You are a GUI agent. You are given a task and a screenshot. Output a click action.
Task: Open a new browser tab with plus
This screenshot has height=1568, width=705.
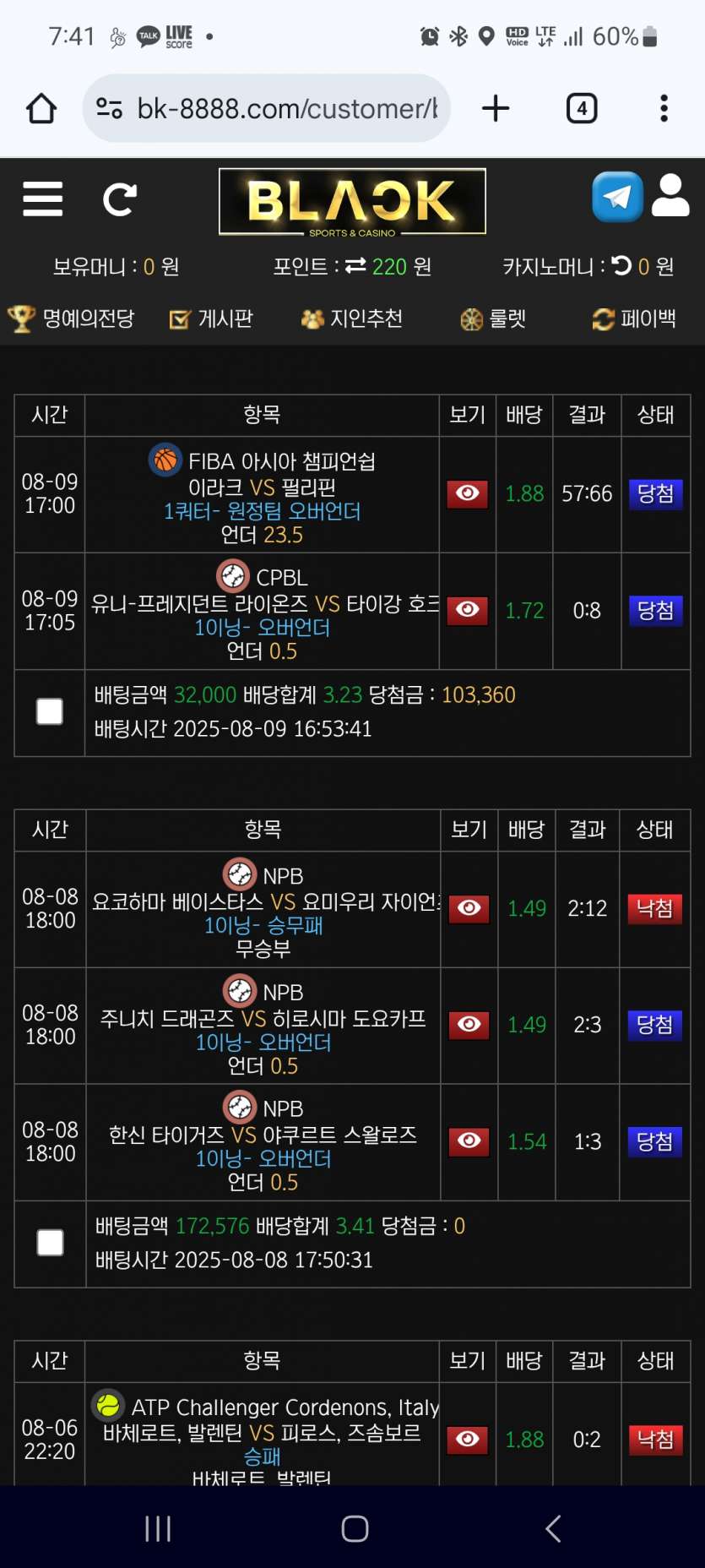click(496, 108)
